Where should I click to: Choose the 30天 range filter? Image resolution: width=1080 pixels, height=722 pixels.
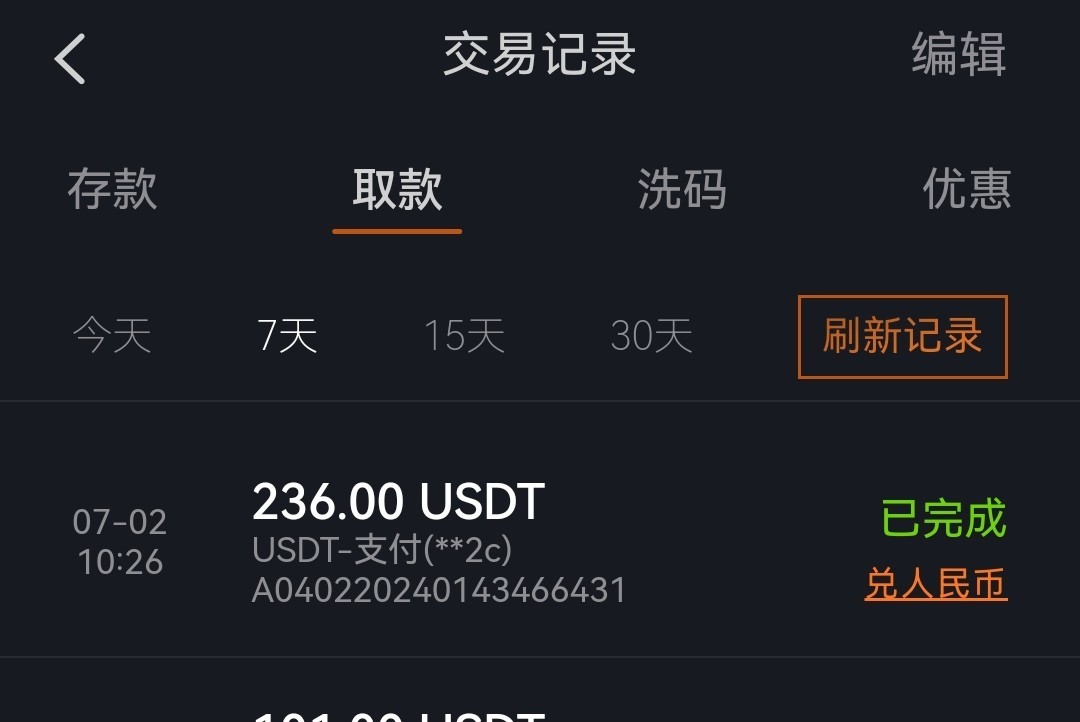(x=651, y=336)
